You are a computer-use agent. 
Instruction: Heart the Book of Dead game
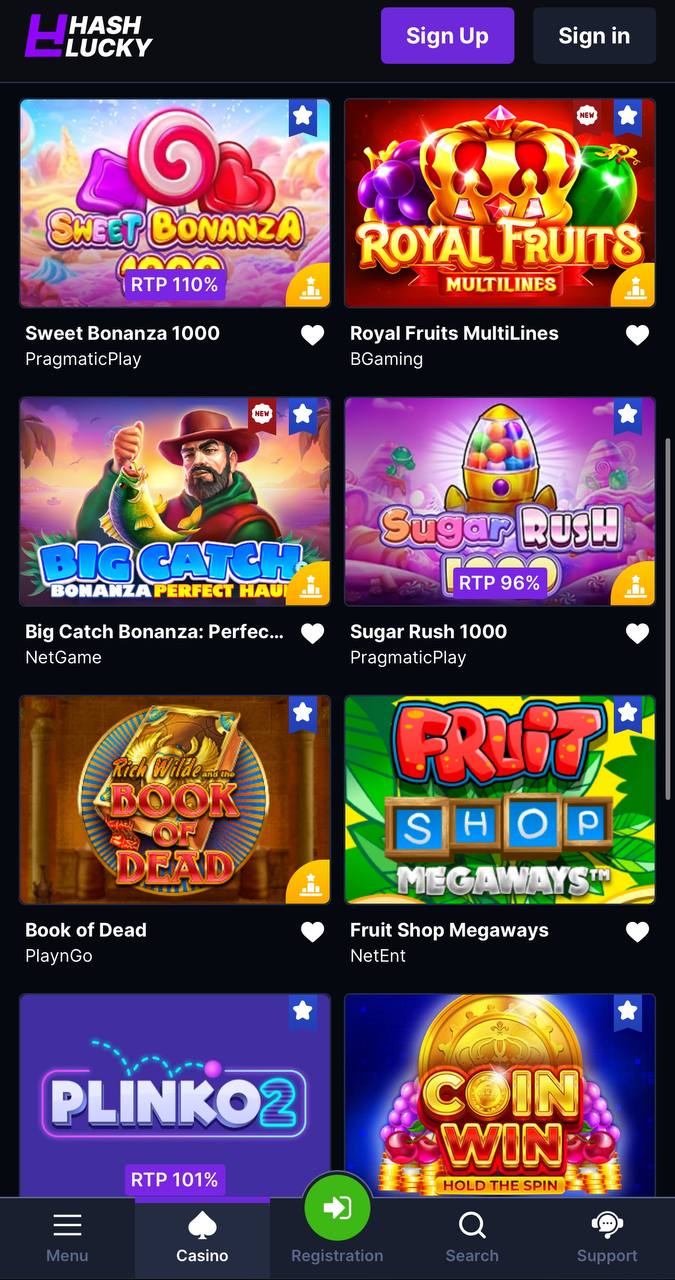tap(313, 931)
